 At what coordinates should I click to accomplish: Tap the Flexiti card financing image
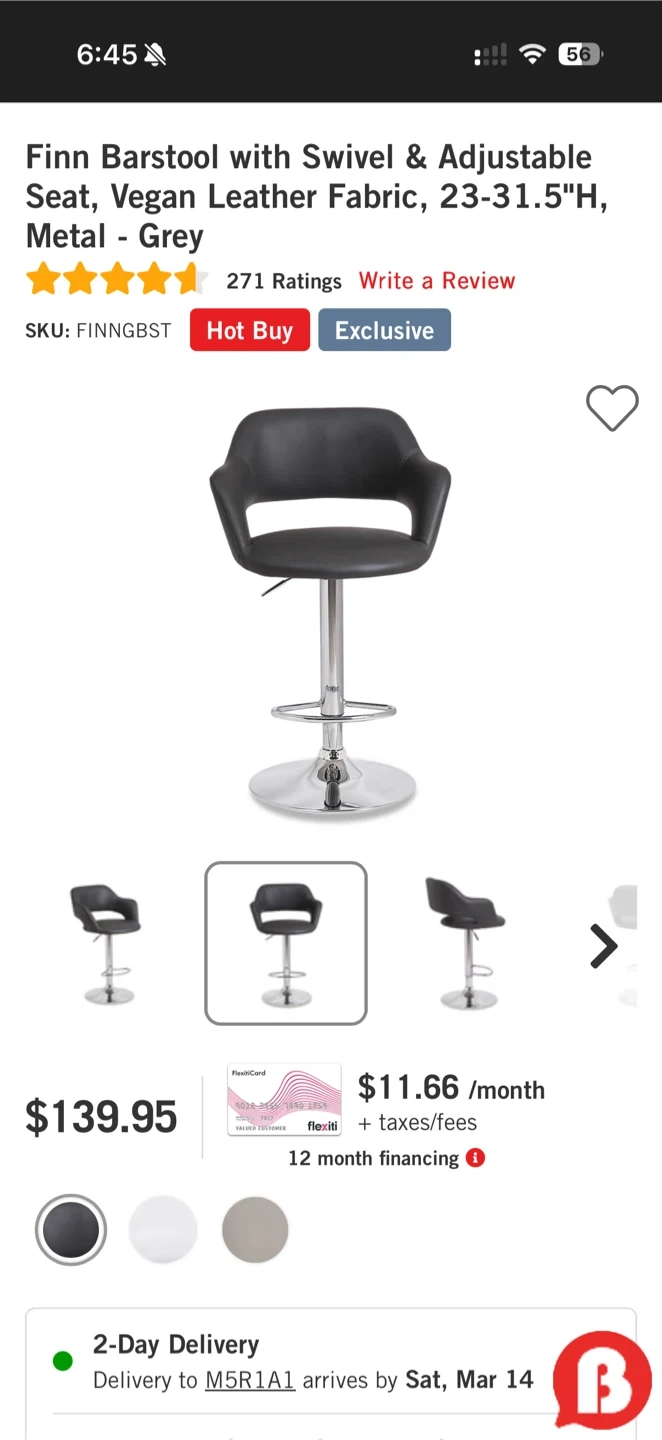284,1100
